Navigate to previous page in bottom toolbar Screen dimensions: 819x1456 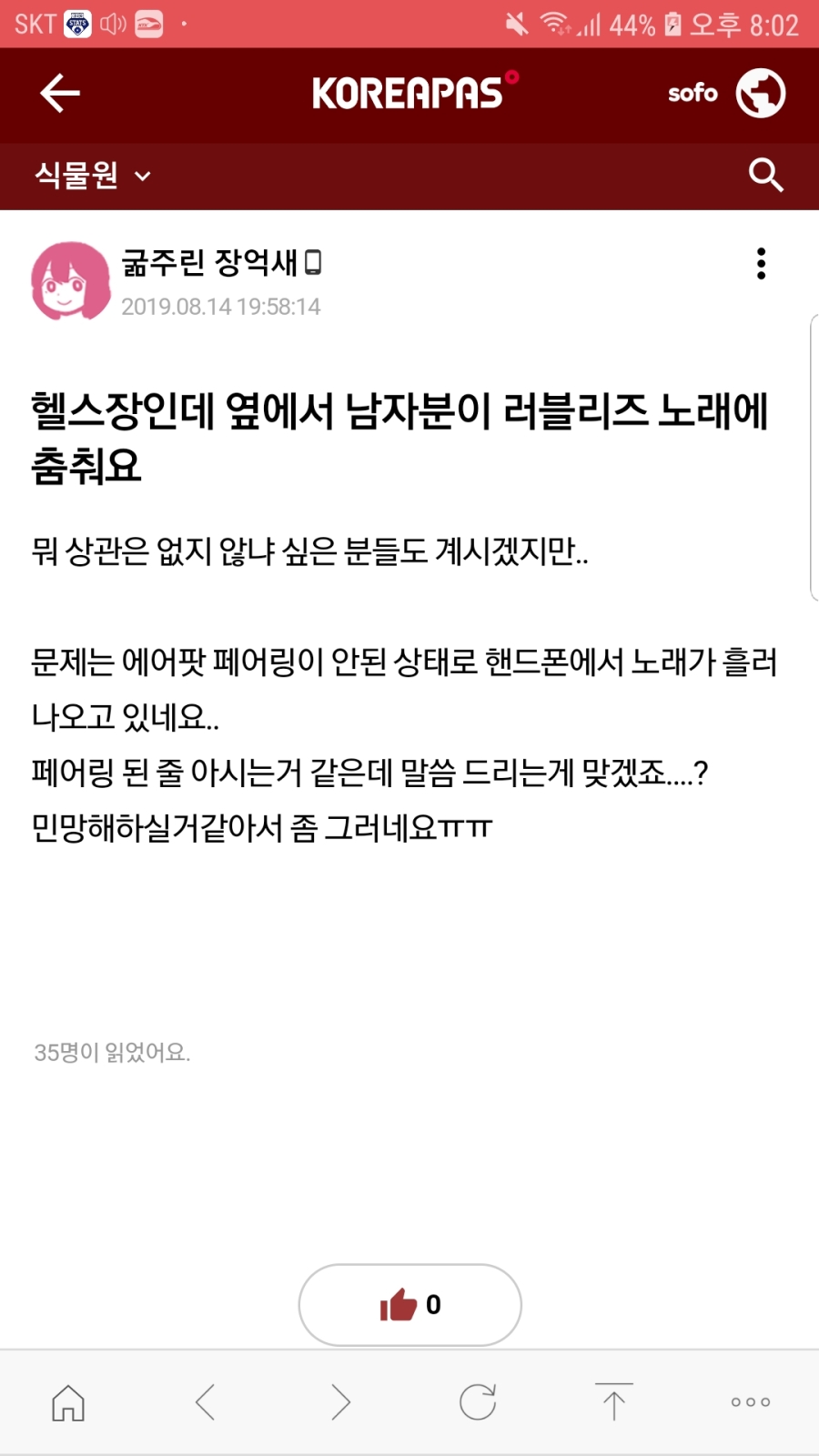pos(206,1402)
